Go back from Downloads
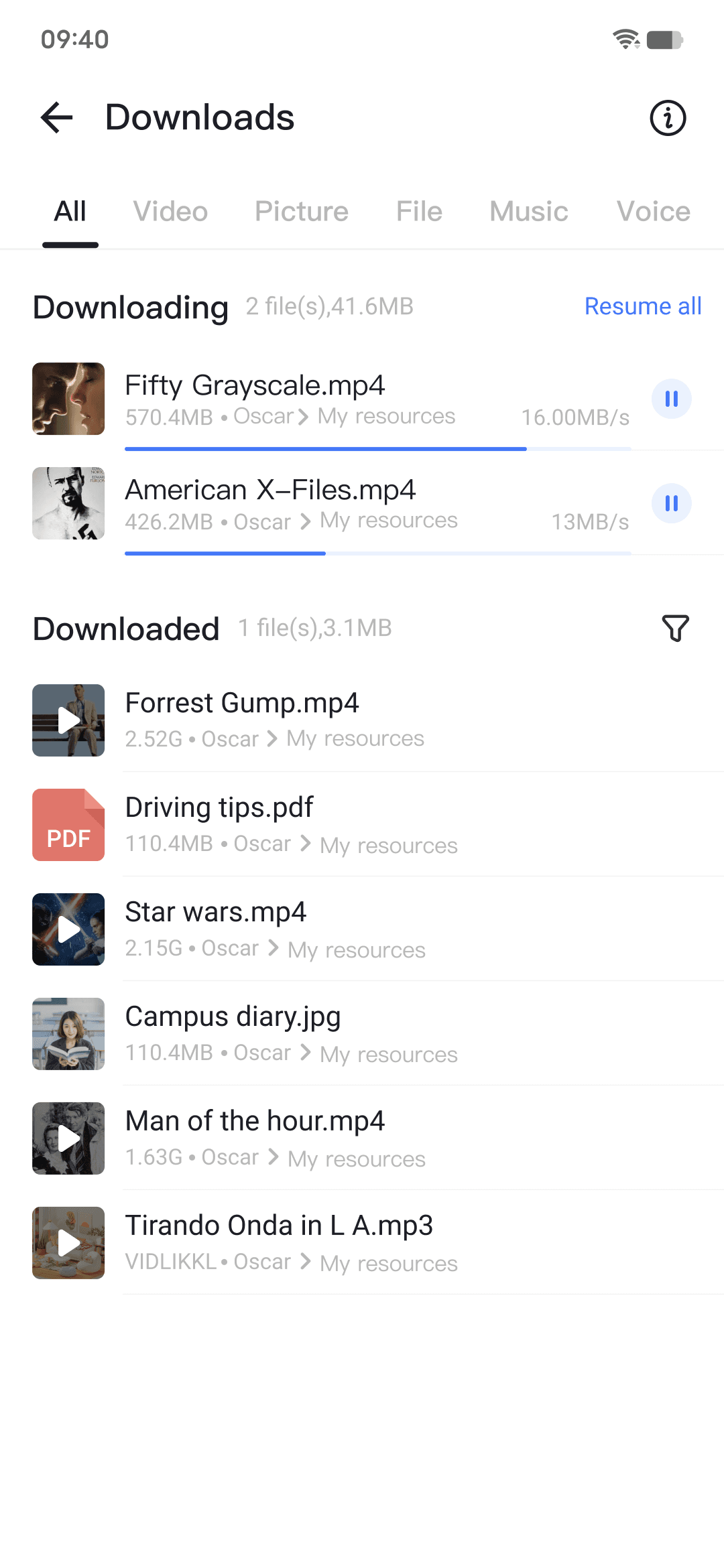Screen dimensions: 724x1568 [x=57, y=118]
